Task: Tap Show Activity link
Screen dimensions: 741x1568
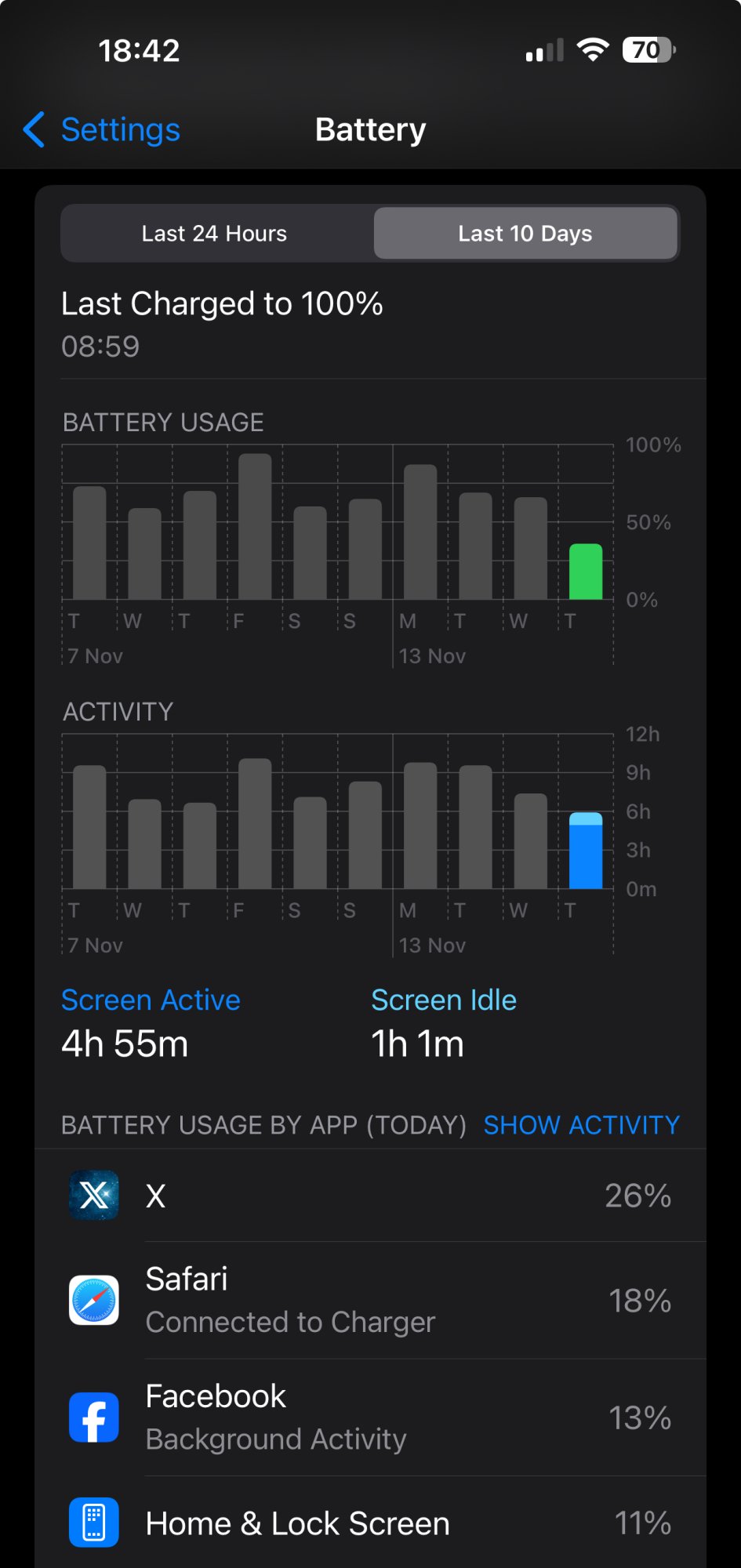Action: coord(581,1125)
